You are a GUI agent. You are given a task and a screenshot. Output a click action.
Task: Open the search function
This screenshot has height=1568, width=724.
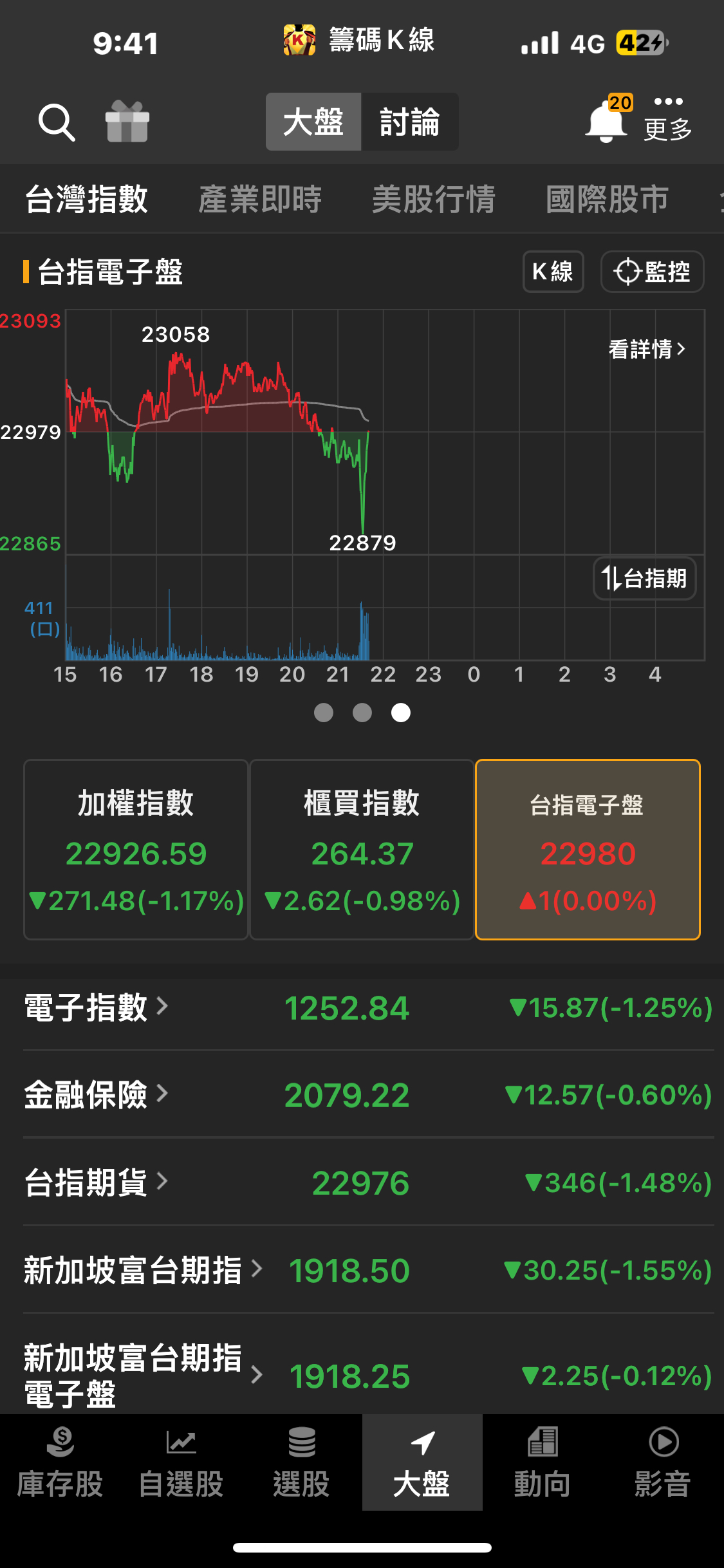tap(57, 122)
